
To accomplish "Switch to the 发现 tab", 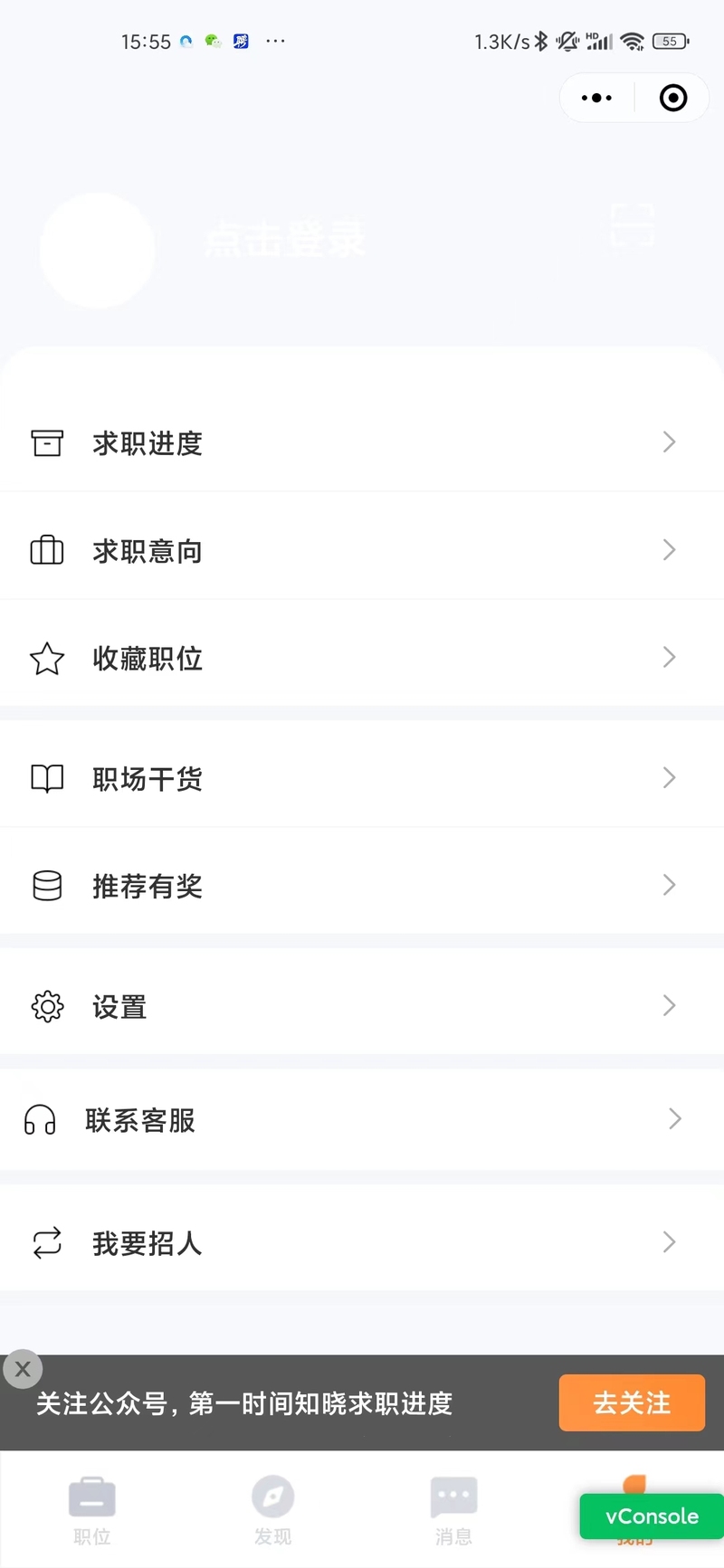I will (x=272, y=1510).
